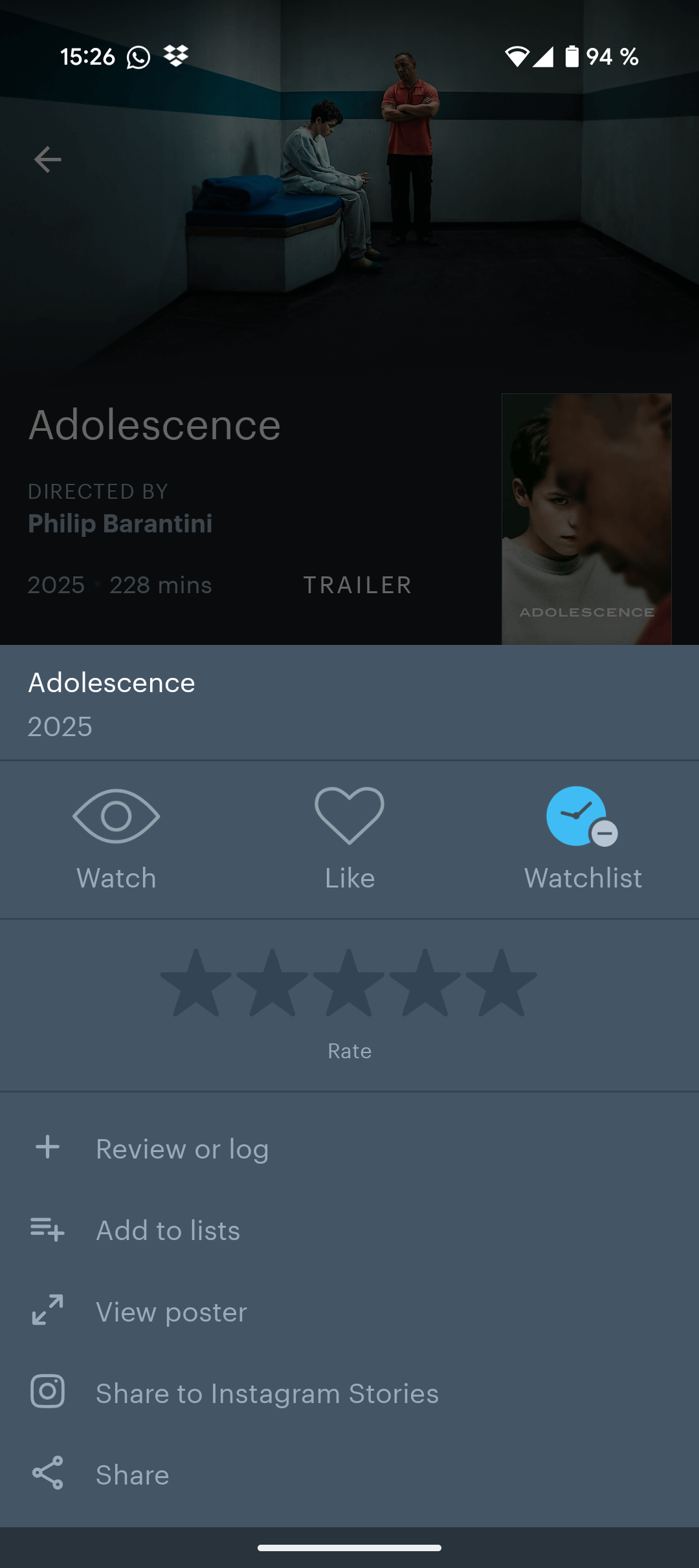Rate the film three stars
This screenshot has height=1568, width=699.
(349, 983)
